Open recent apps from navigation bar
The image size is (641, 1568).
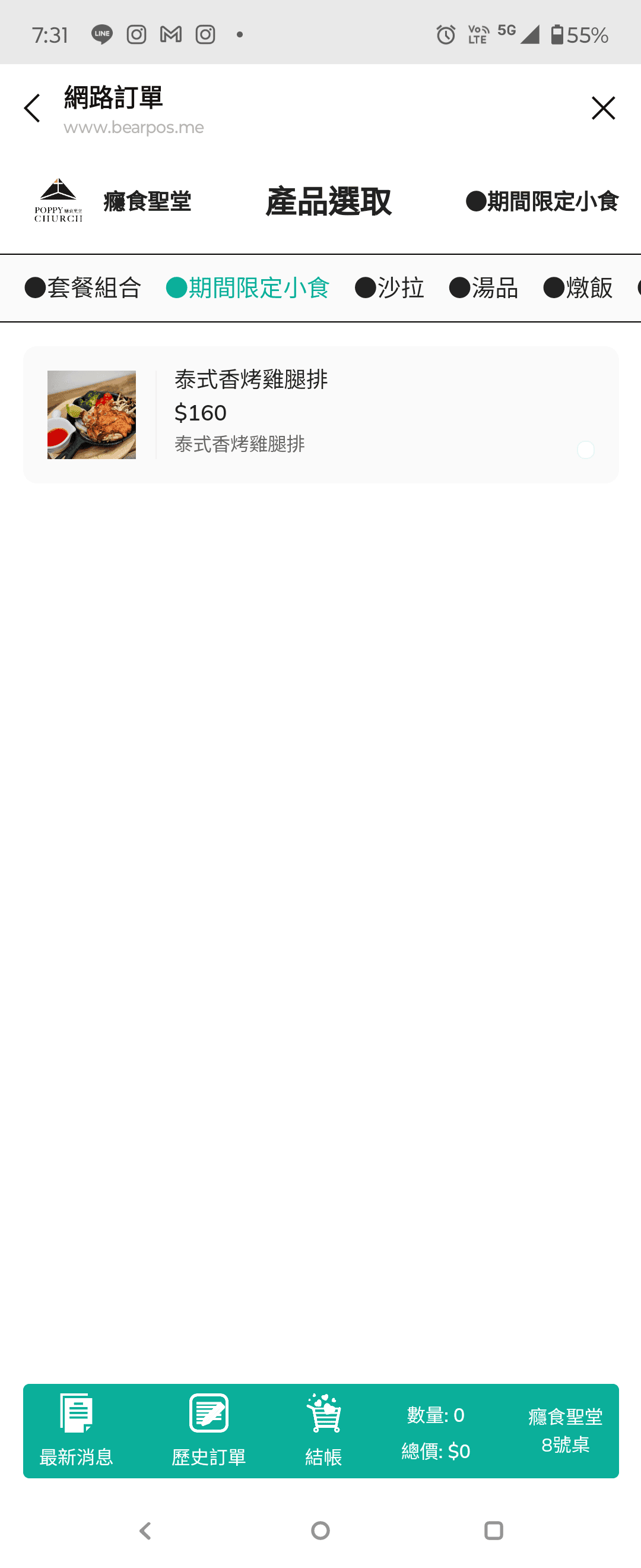click(493, 1529)
